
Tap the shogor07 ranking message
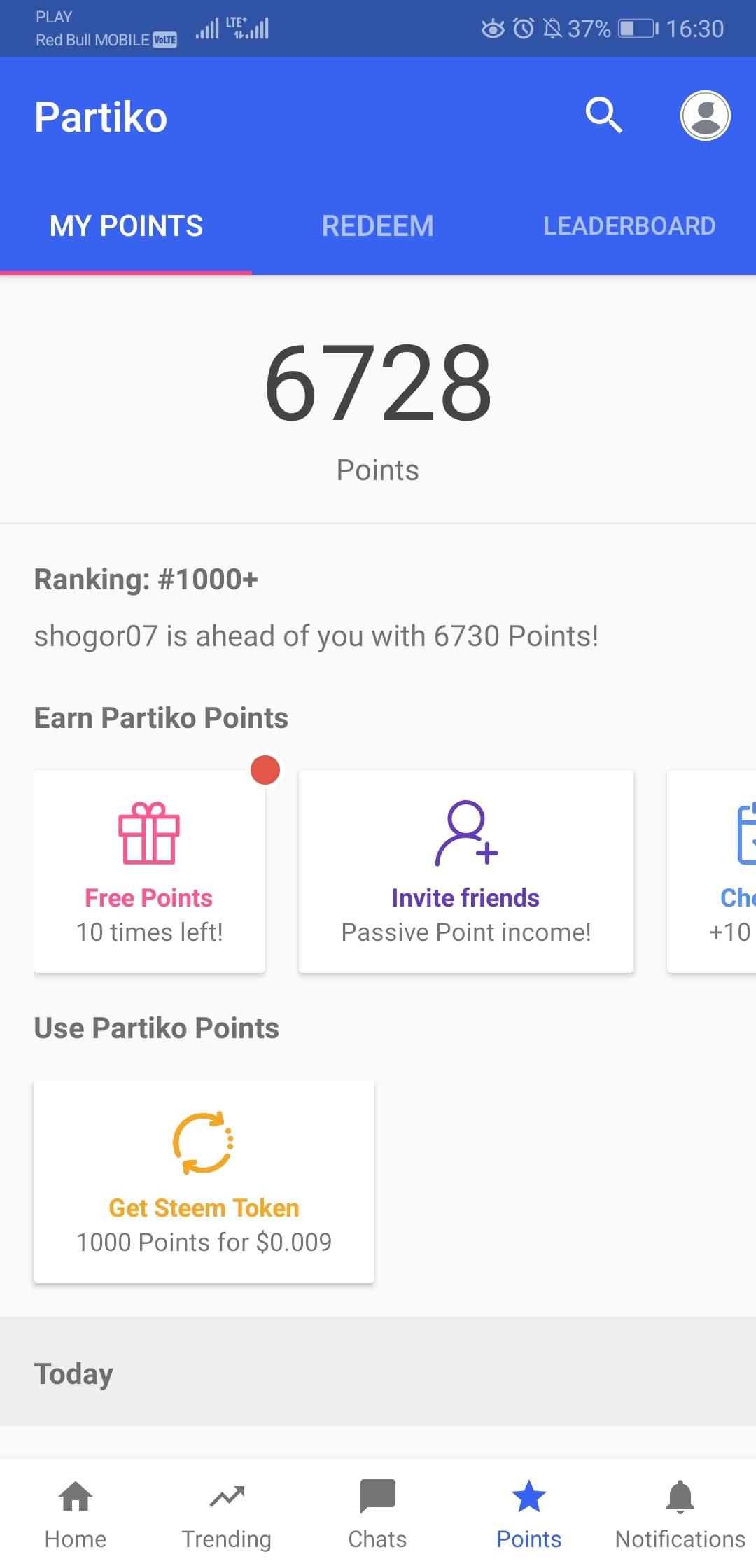(x=316, y=636)
